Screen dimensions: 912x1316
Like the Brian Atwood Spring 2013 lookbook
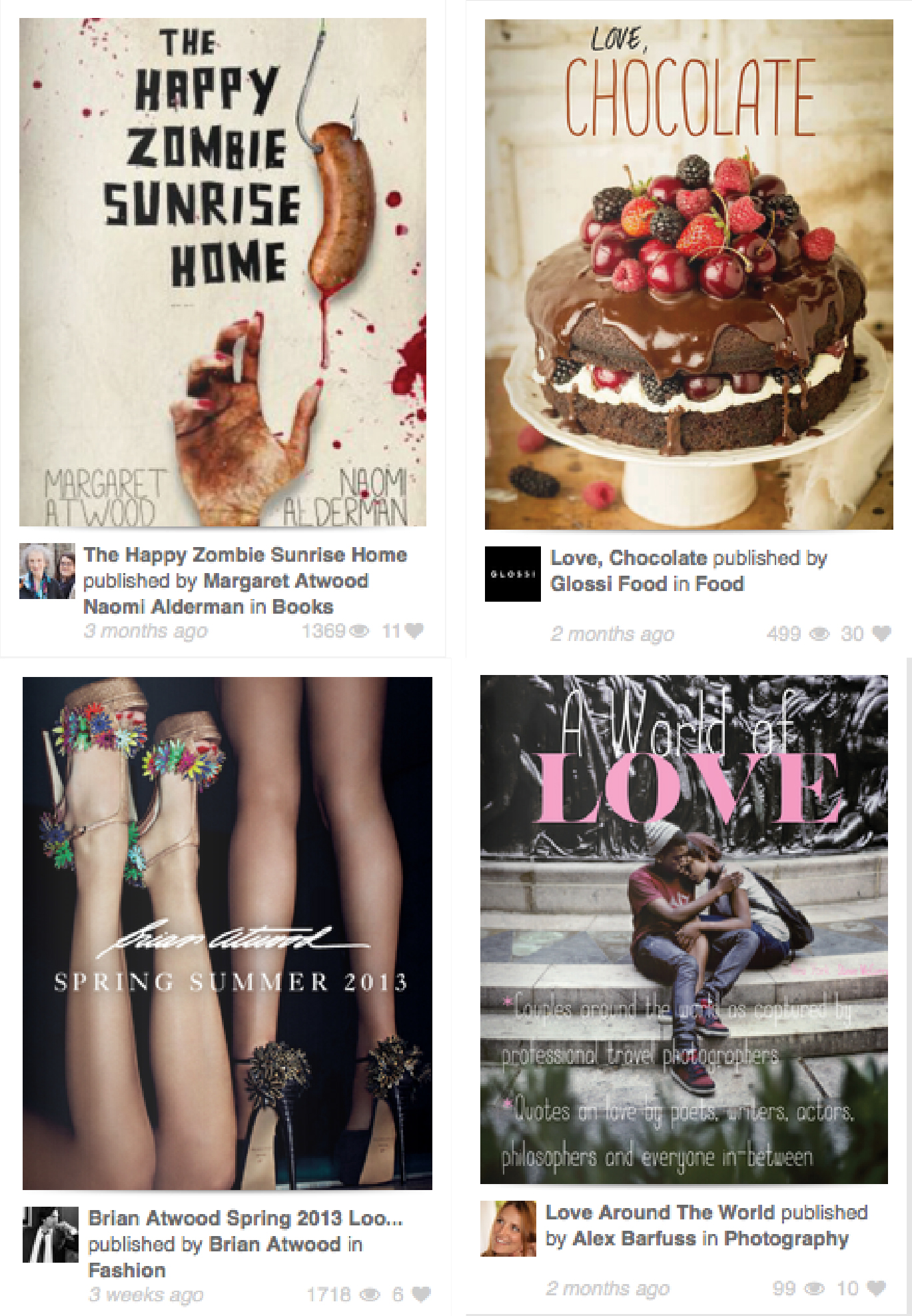(420, 1294)
